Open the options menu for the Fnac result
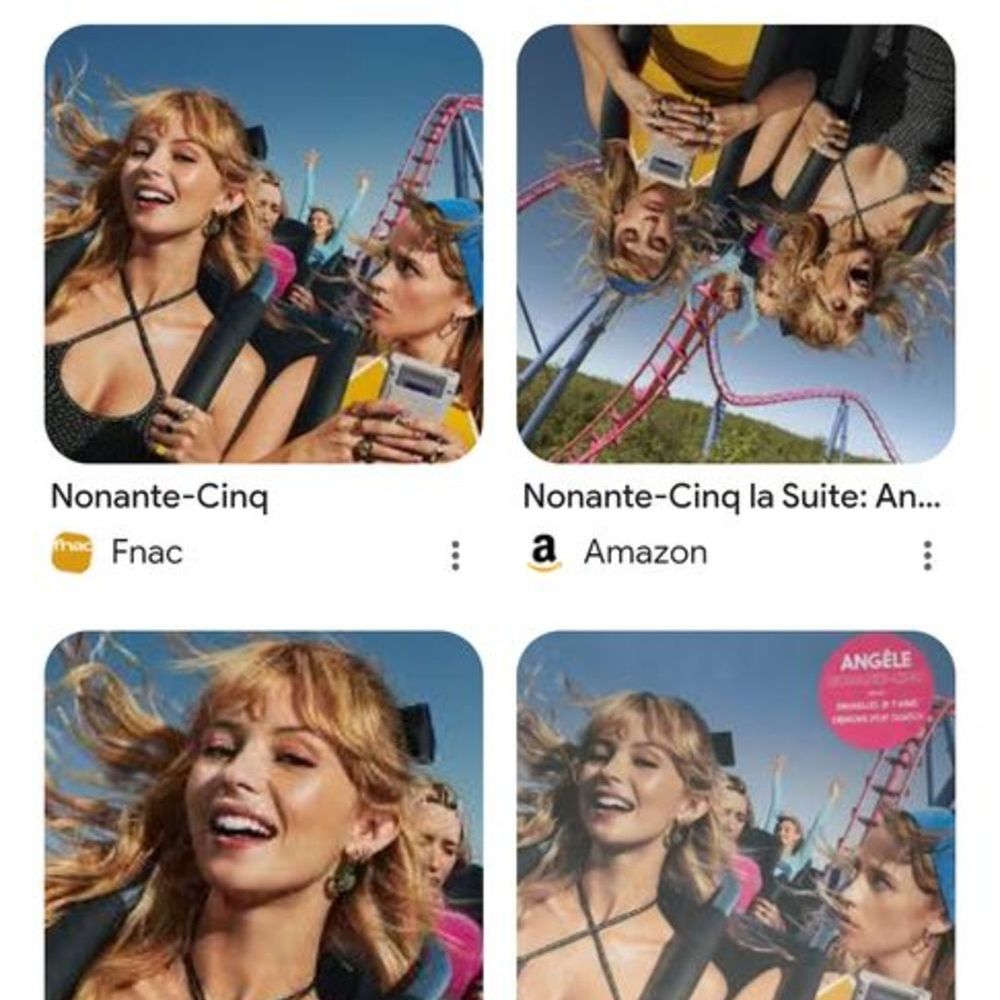 [455, 555]
